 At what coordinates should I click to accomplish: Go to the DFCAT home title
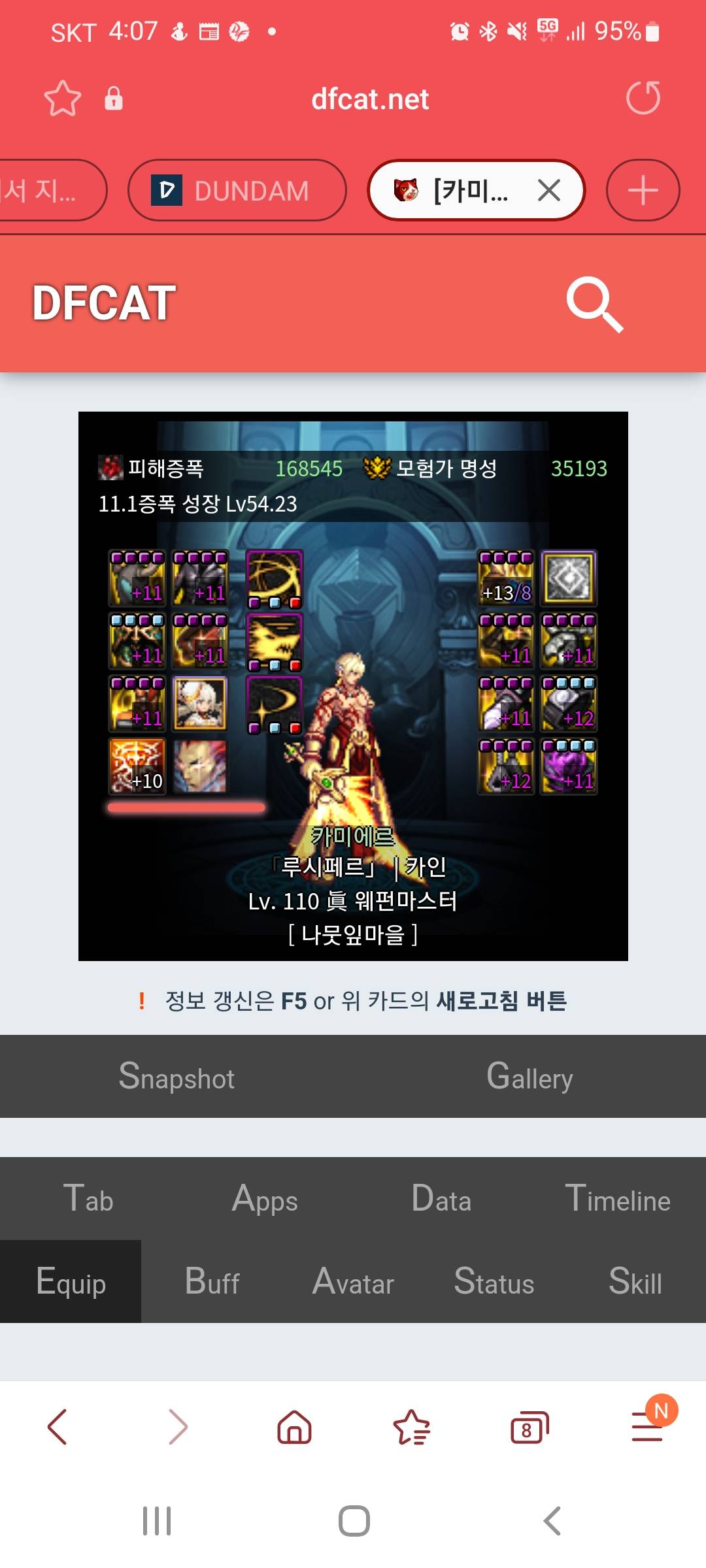pos(105,303)
